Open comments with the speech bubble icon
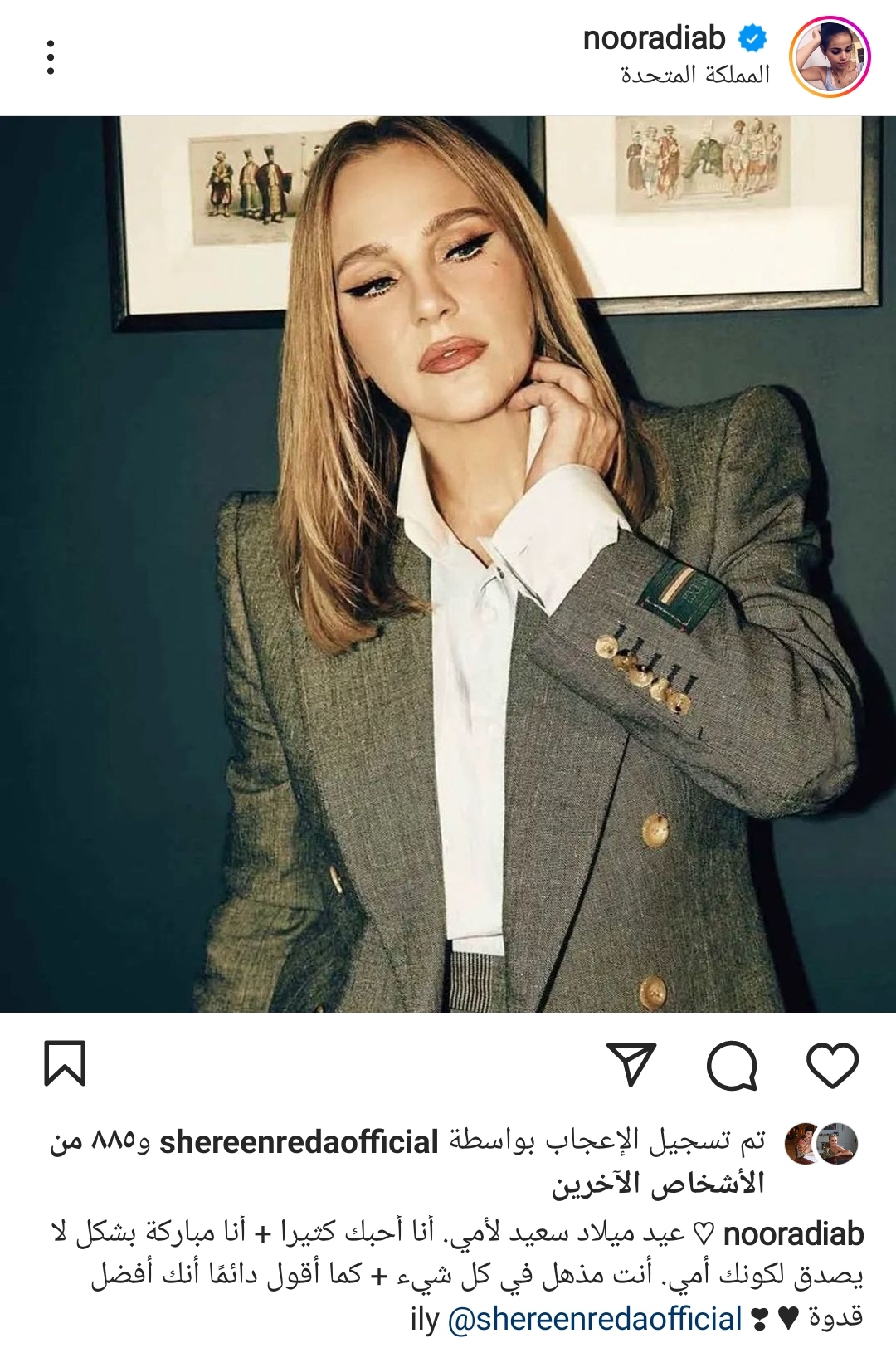Image resolution: width=896 pixels, height=1348 pixels. coord(732,1065)
